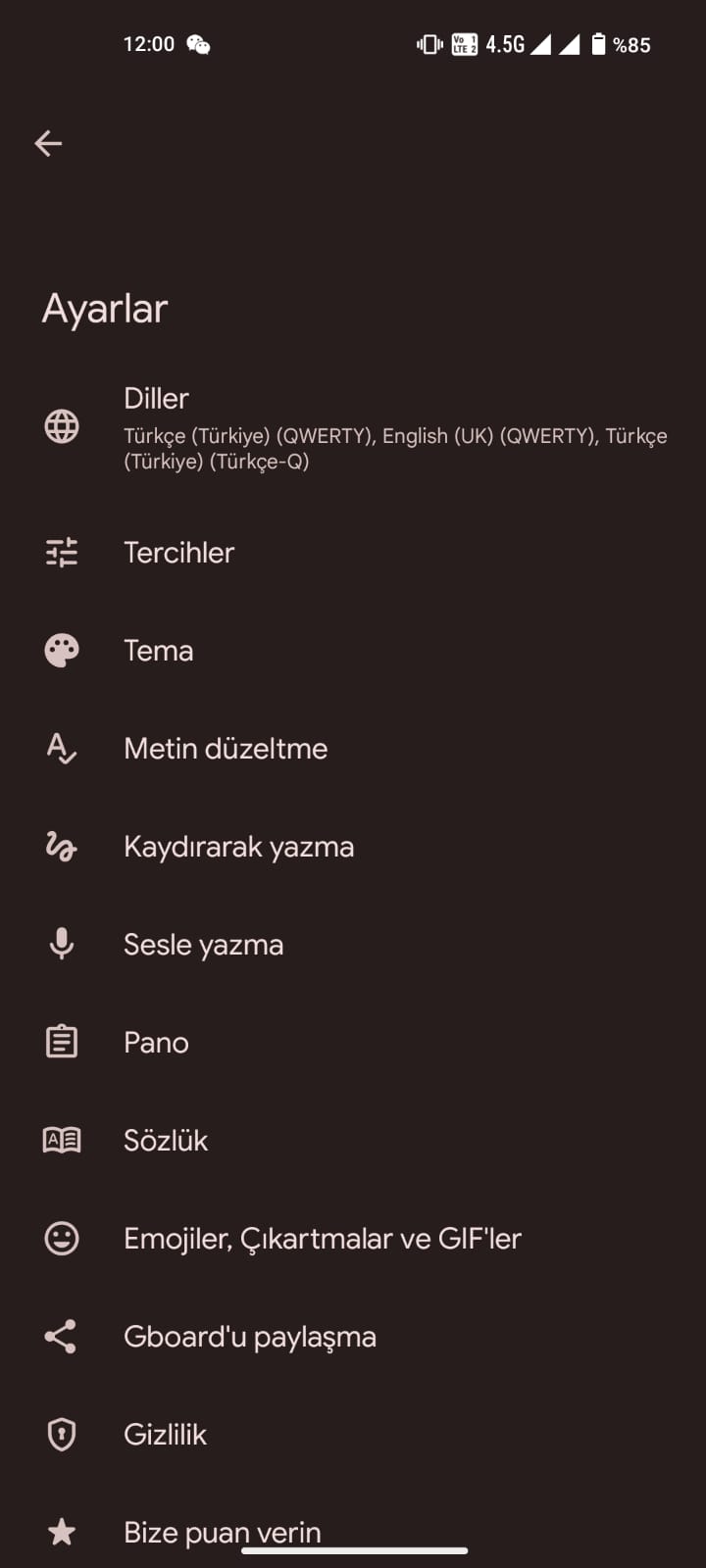This screenshot has height=1568, width=706.
Task: Open Diller language settings
Action: 353,427
